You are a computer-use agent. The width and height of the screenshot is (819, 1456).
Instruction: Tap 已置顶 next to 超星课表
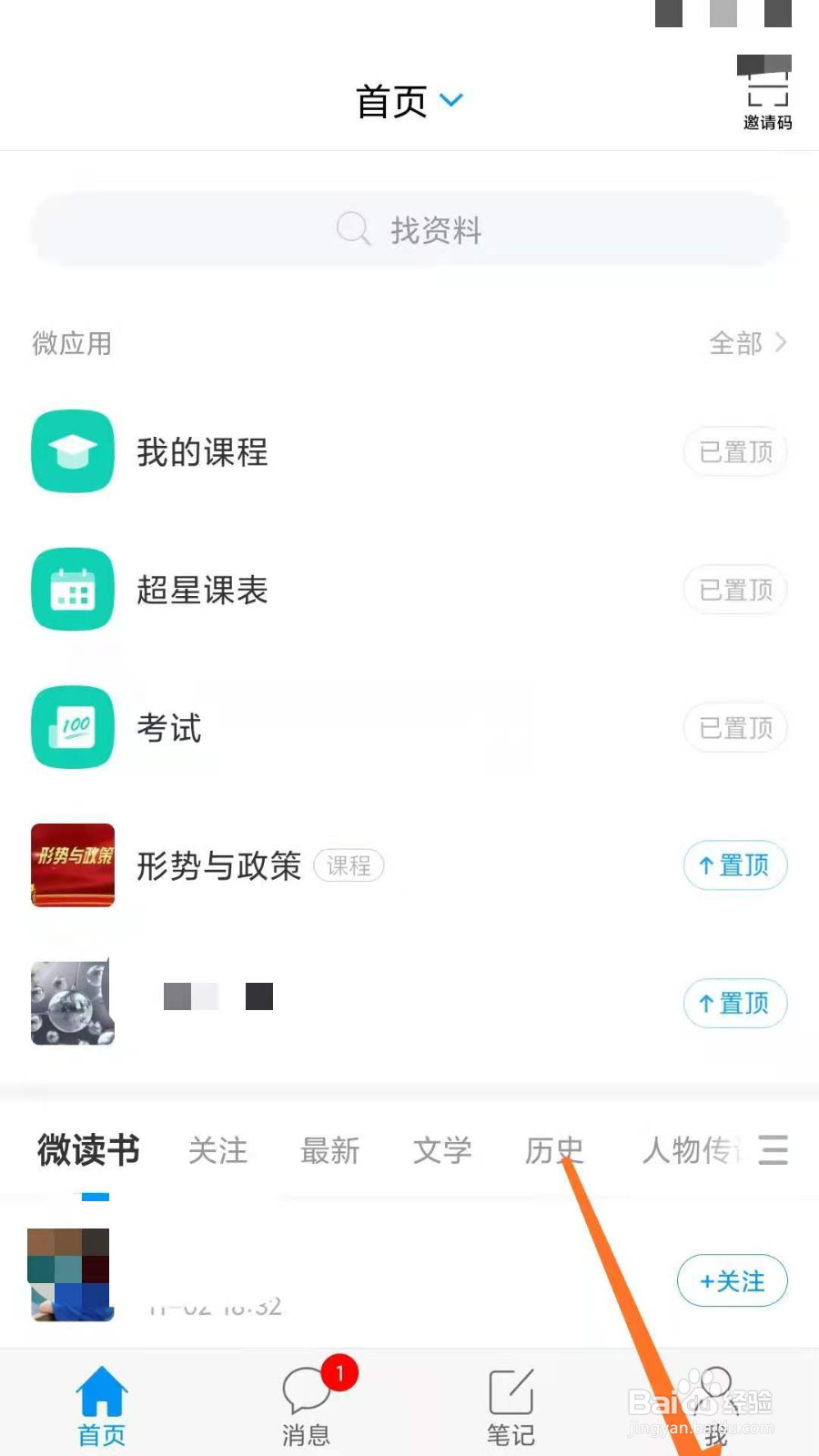tap(734, 591)
